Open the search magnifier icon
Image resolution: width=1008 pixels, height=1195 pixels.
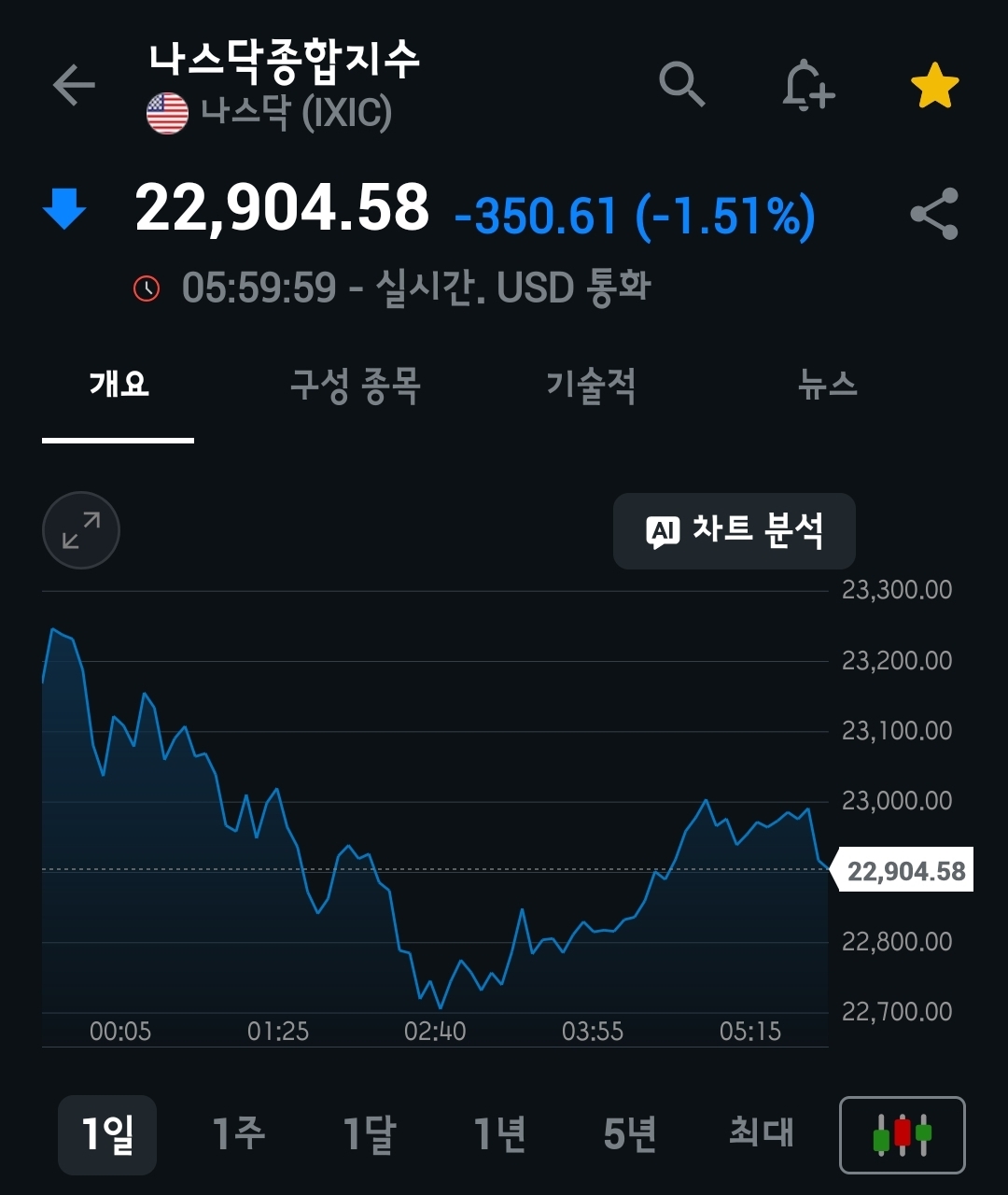click(681, 86)
